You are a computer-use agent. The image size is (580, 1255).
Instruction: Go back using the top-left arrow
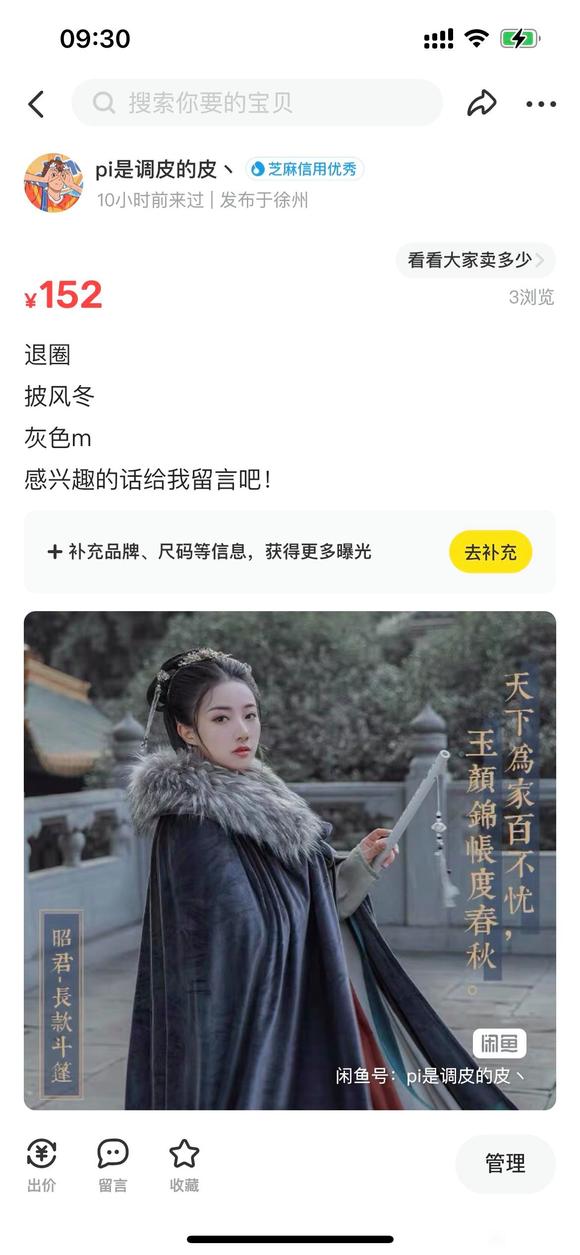37,103
